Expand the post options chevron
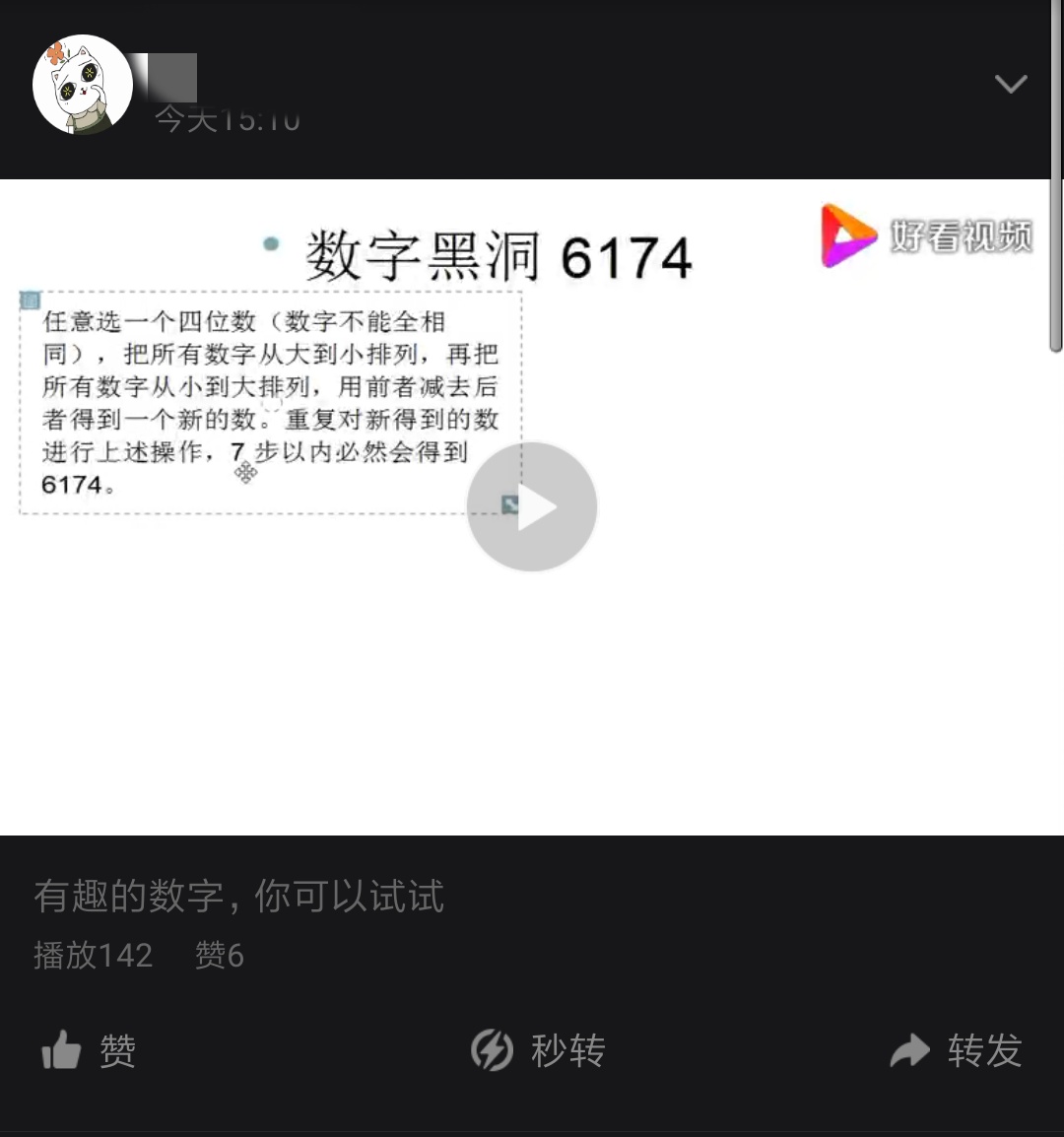1064x1137 pixels. (1011, 84)
